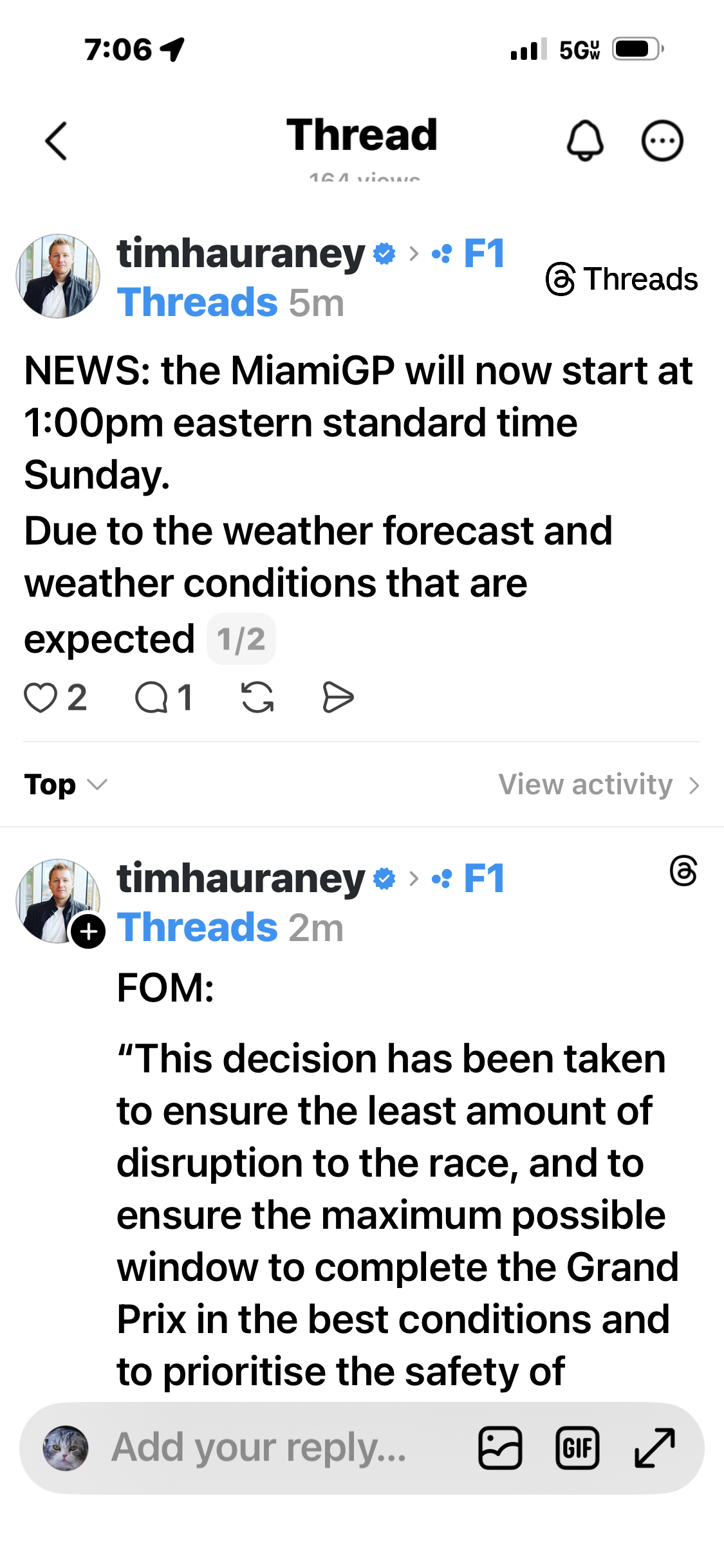Expand the Top sort dropdown
Viewport: 724px width, 1568px height.
(66, 785)
